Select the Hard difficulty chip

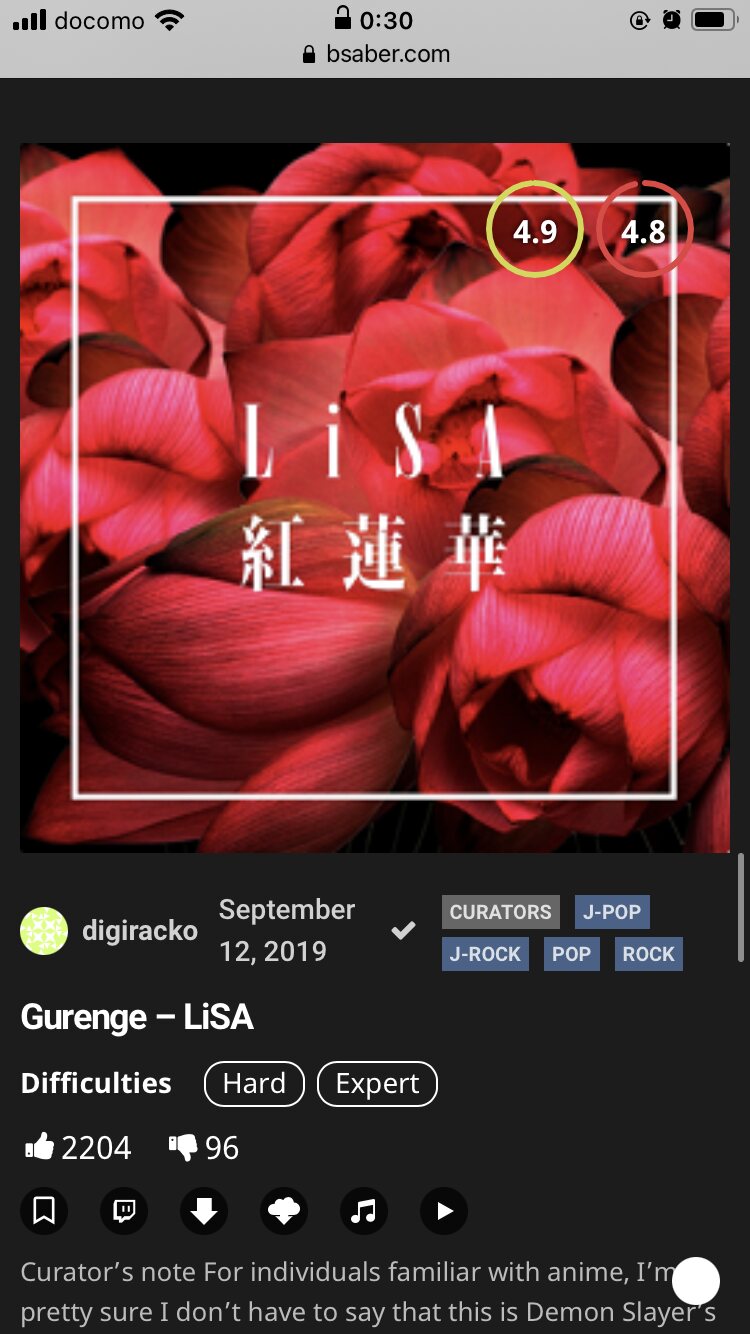pos(254,1084)
